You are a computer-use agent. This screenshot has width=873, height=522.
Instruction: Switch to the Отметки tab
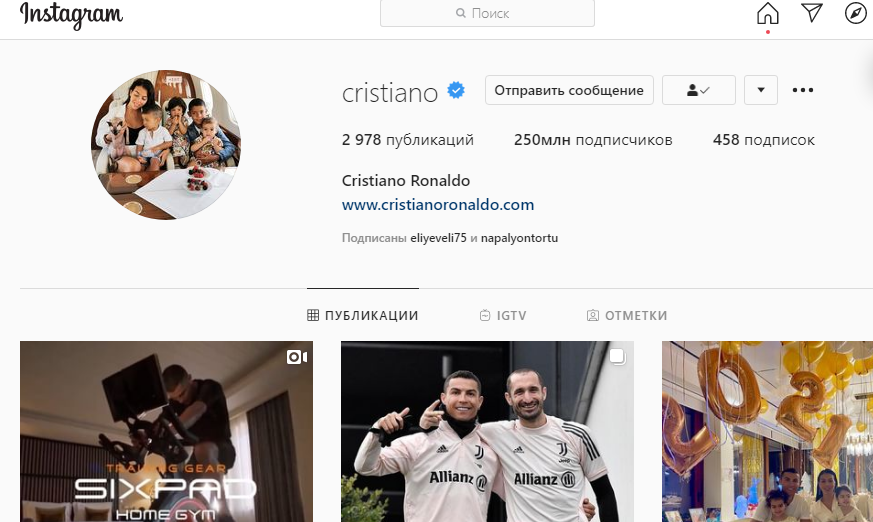[627, 315]
